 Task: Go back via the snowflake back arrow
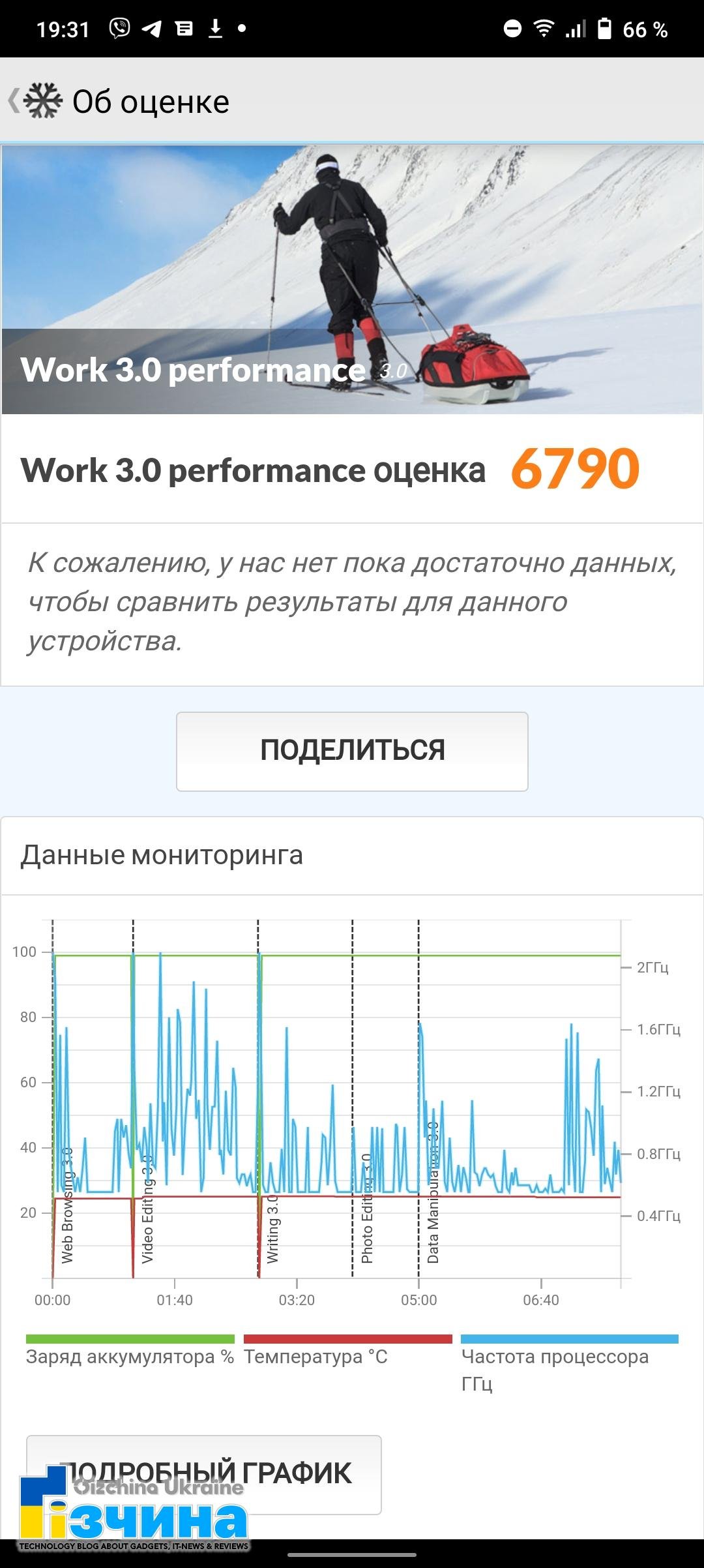coord(35,101)
